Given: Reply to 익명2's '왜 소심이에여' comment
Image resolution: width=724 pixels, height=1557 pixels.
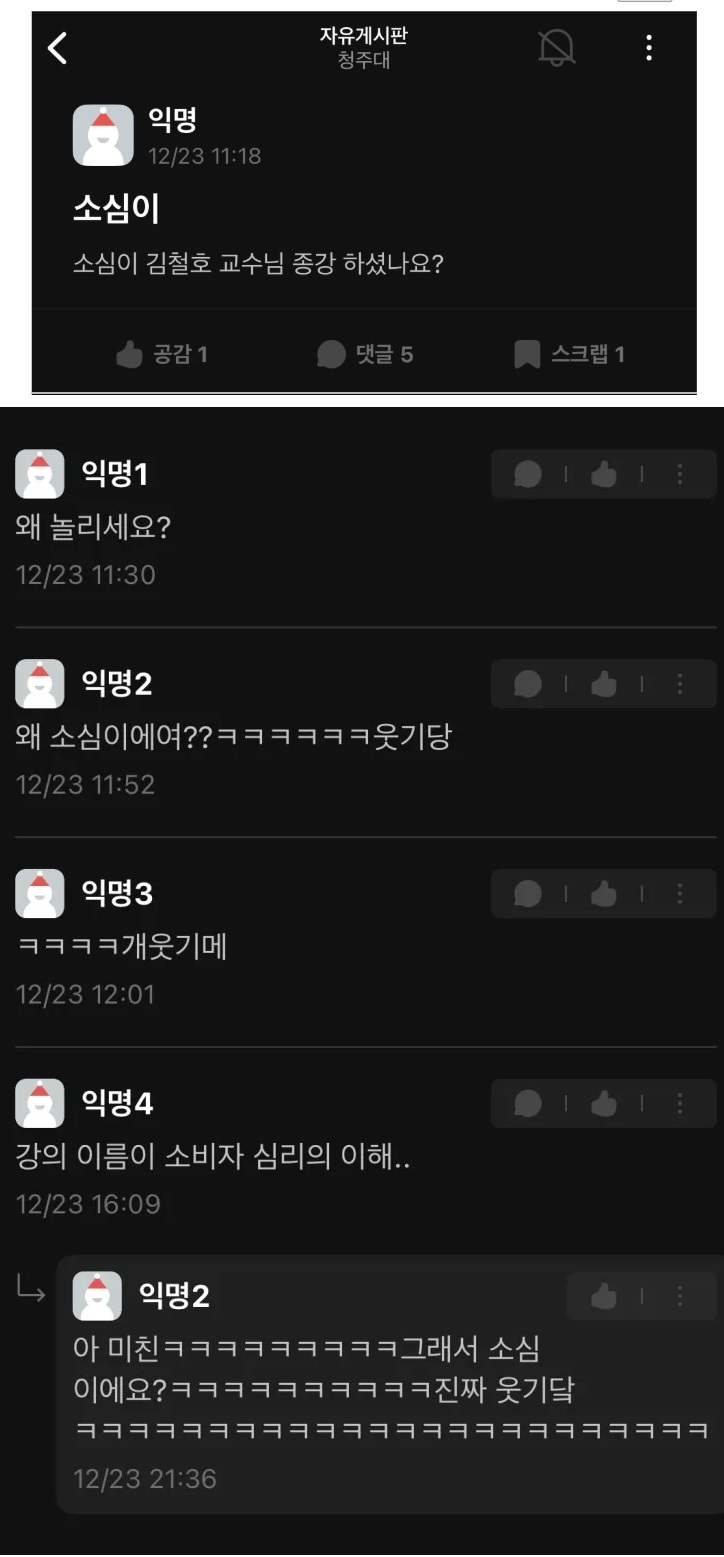Looking at the screenshot, I should point(527,684).
